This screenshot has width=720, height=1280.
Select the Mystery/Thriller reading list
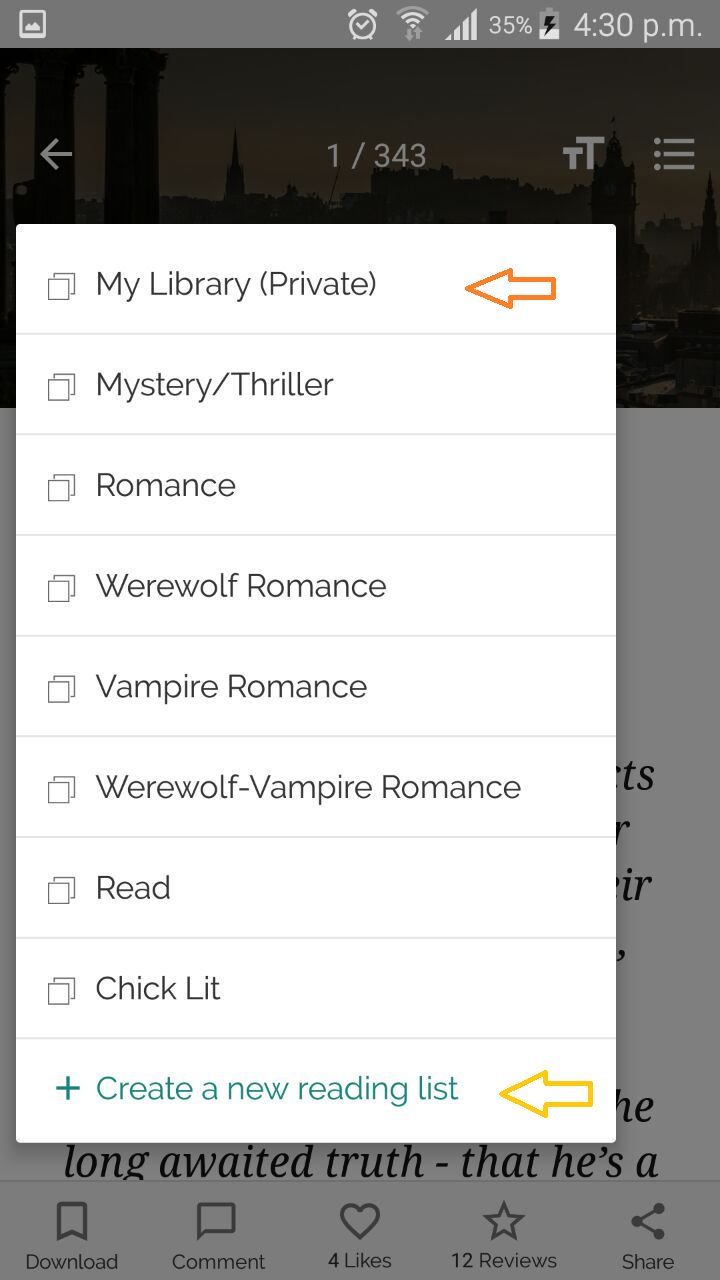pyautogui.click(x=214, y=385)
